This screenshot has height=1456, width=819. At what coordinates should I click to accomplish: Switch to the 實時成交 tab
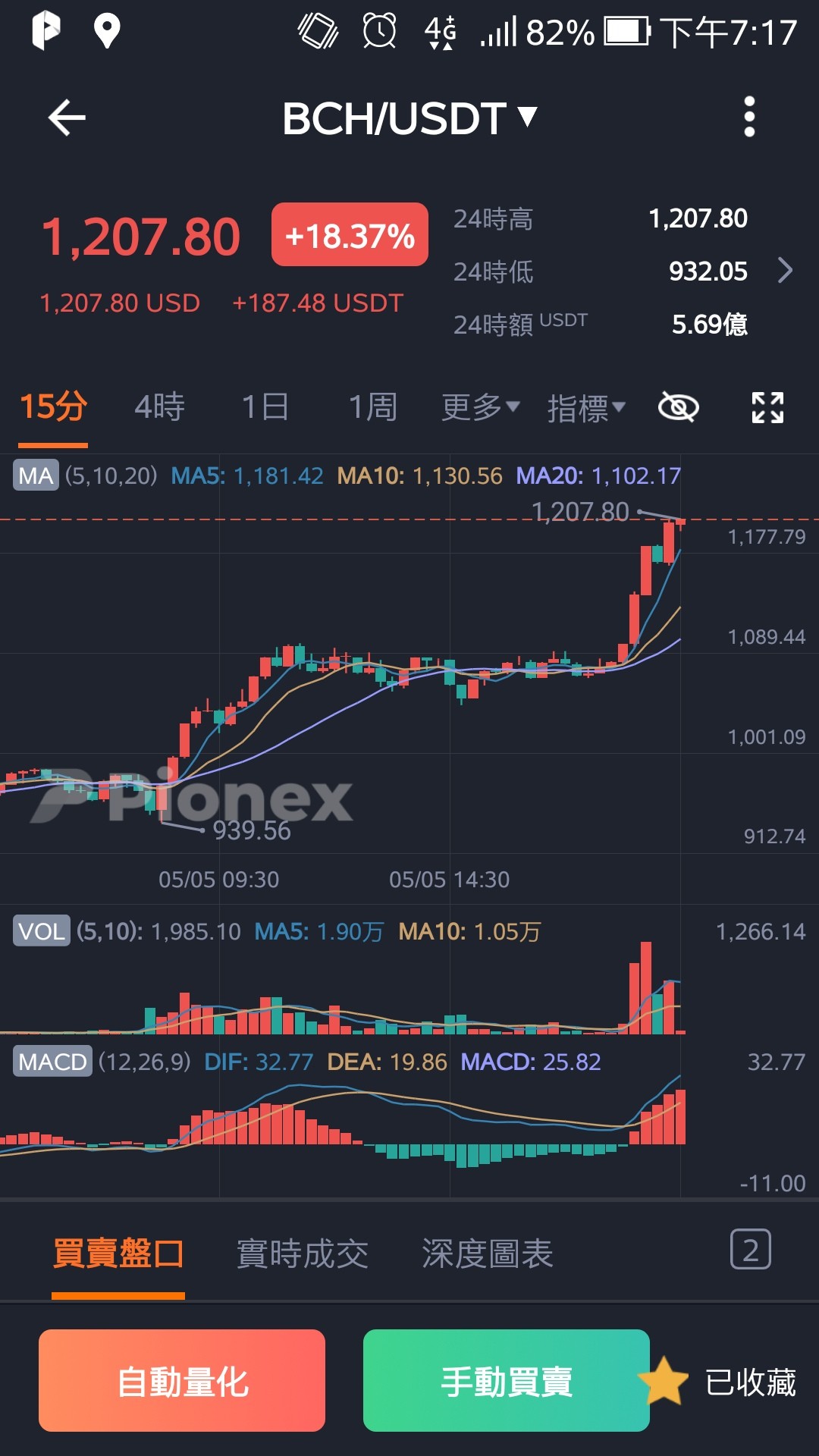[x=302, y=1254]
